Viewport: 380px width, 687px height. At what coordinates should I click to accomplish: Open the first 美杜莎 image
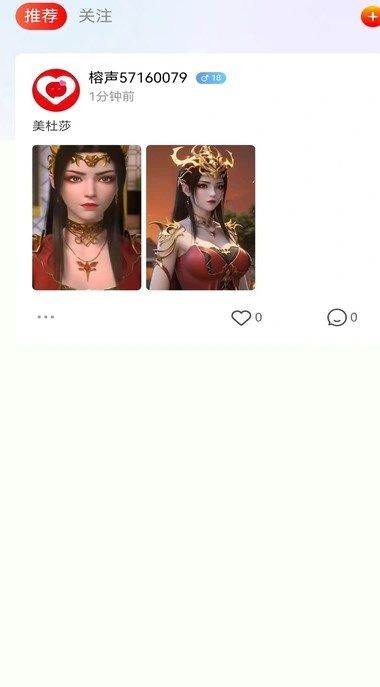click(87, 217)
